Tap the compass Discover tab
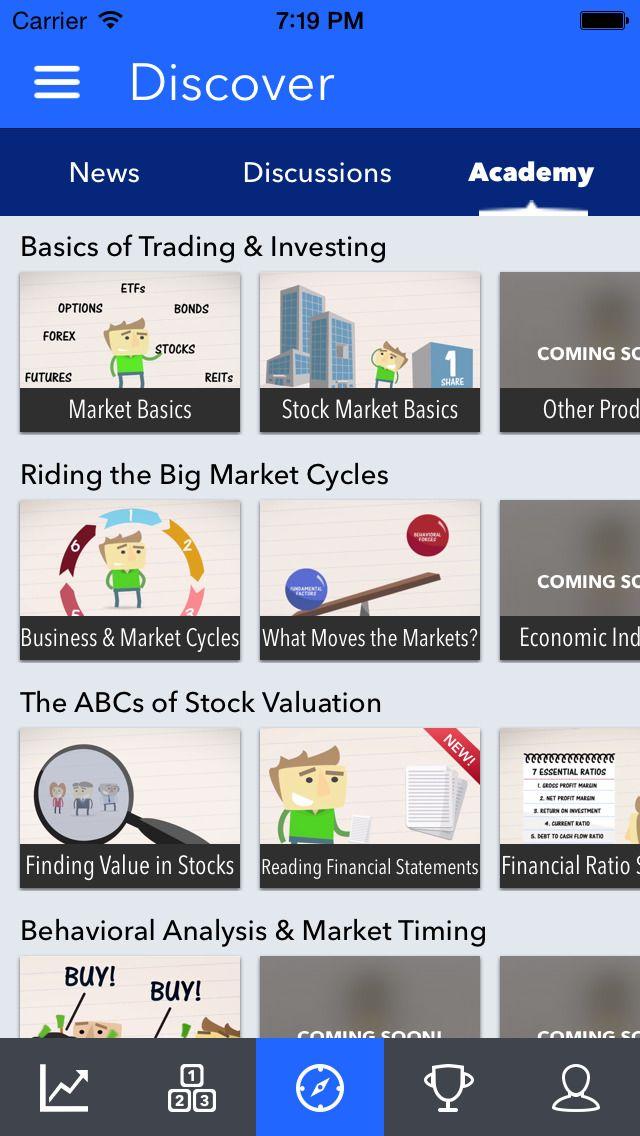 coord(320,1087)
